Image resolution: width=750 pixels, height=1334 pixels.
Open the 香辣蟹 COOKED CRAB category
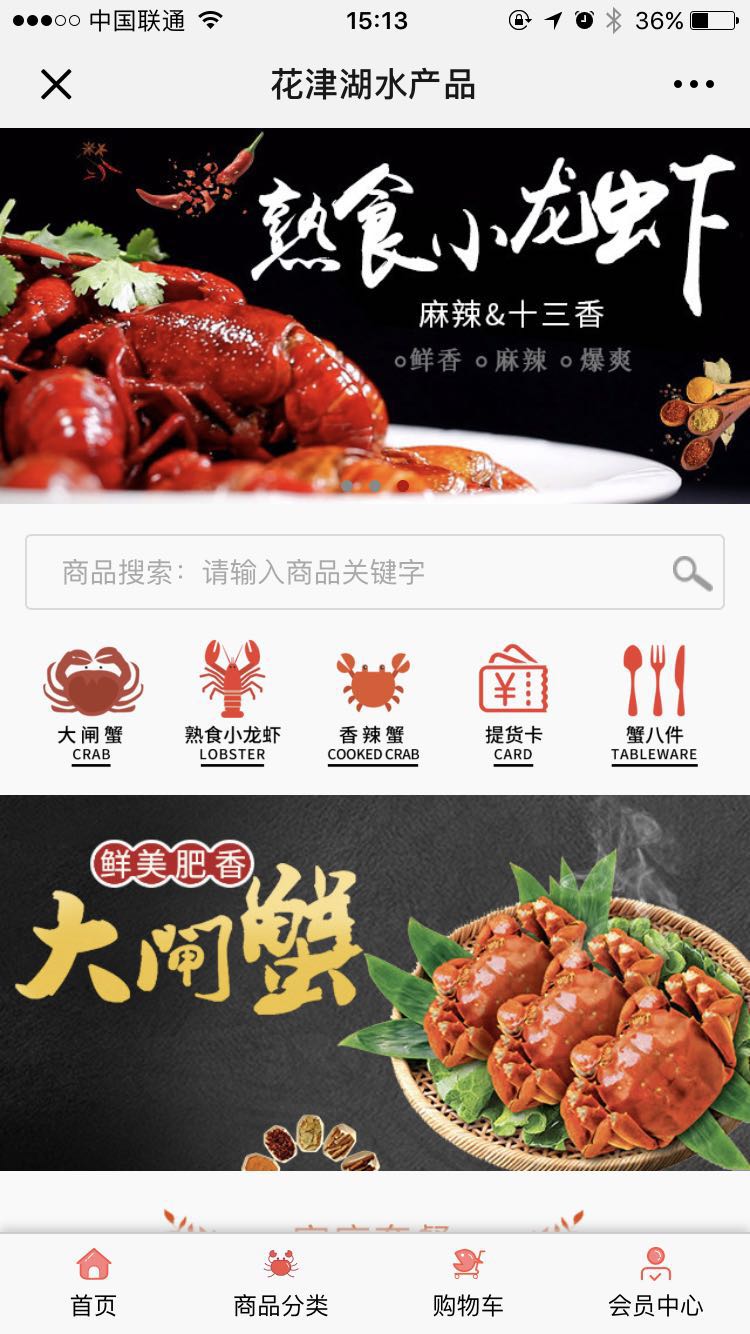[x=373, y=705]
